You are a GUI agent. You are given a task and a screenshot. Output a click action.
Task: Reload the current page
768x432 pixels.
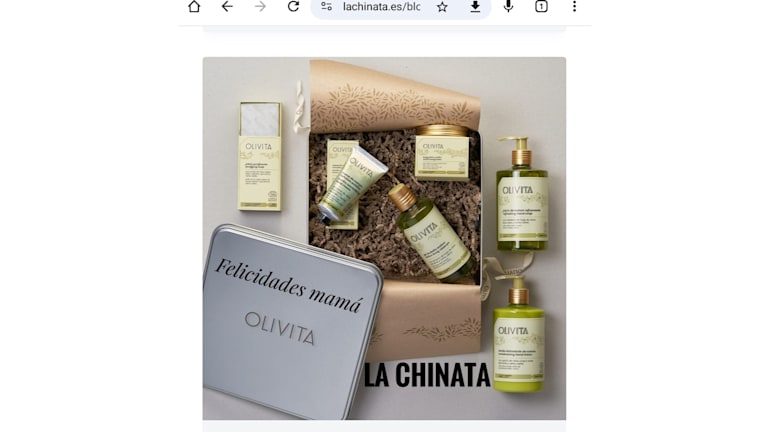coord(293,6)
